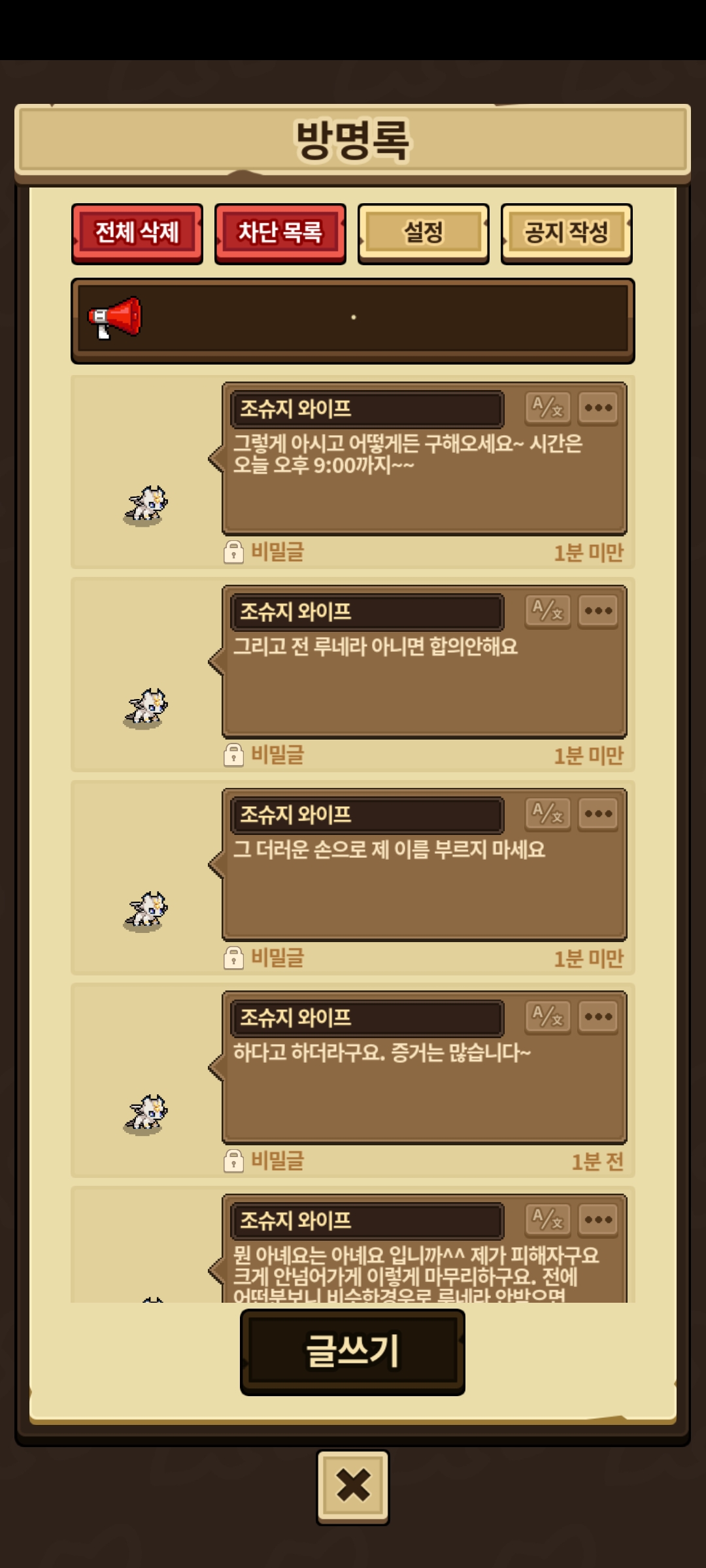Image resolution: width=706 pixels, height=1568 pixels.
Task: Translate the 제가 피해자구요 message
Action: pyautogui.click(x=548, y=1220)
